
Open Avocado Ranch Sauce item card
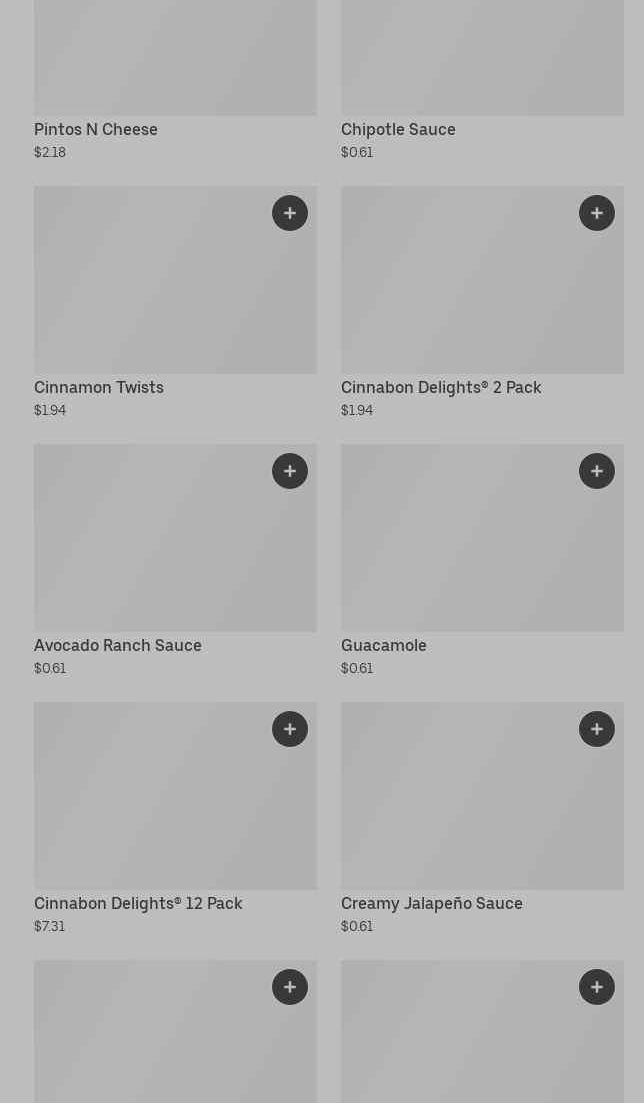(175, 561)
